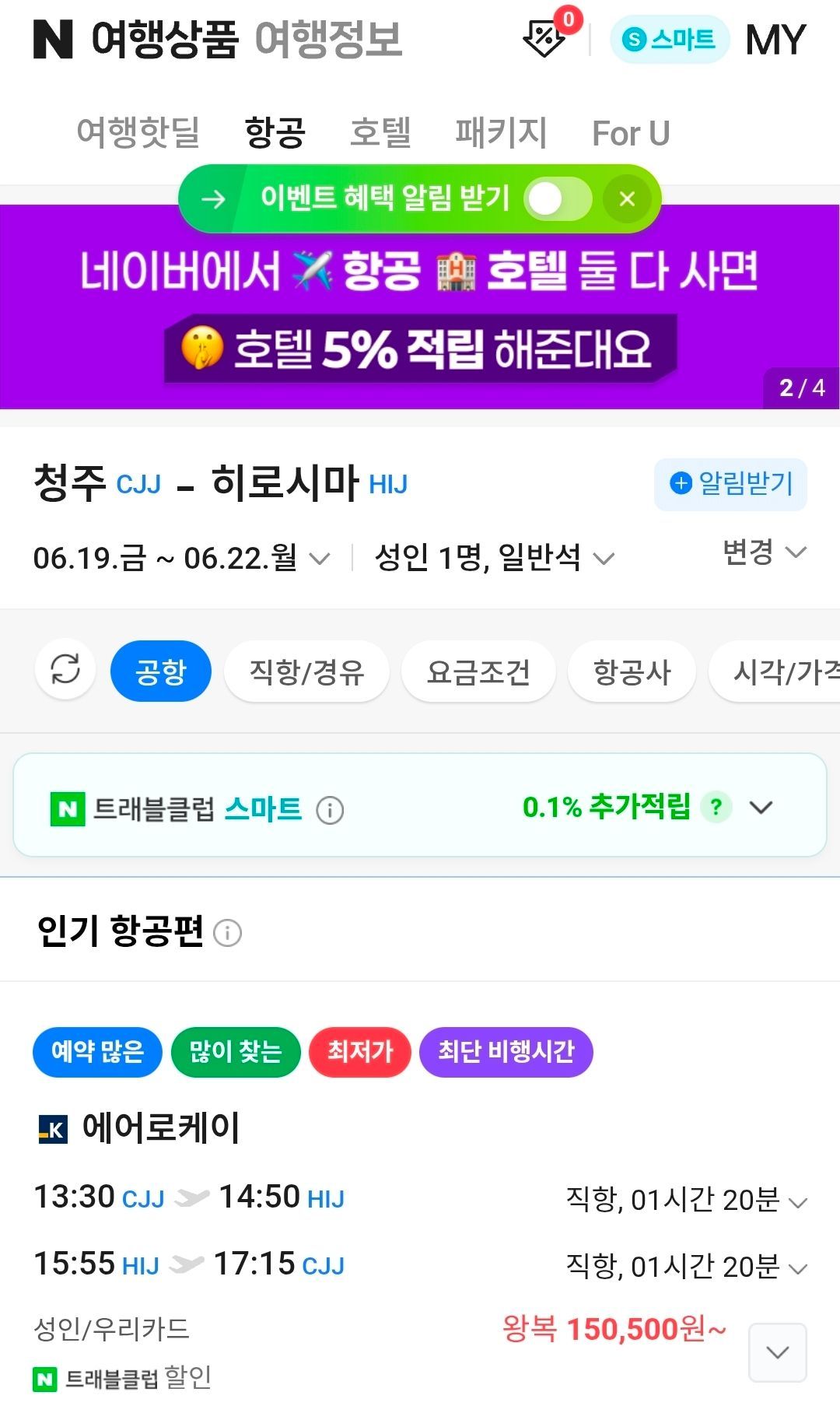Toggle the 이벤트 혜택 알림 받기 switch

click(x=557, y=199)
